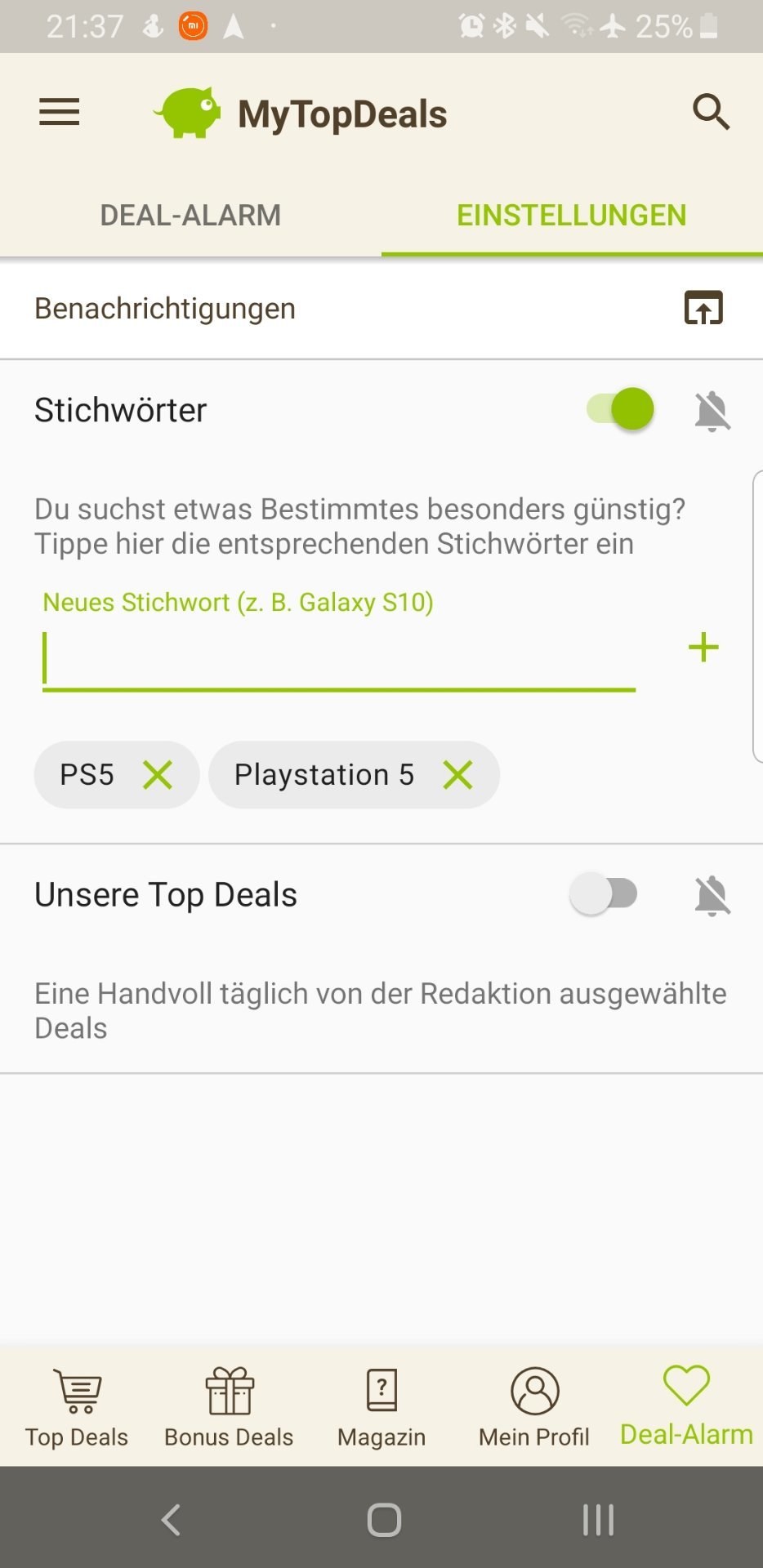Tap the muted bell for Unsere Top Deals
The height and width of the screenshot is (1568, 763).
click(712, 895)
